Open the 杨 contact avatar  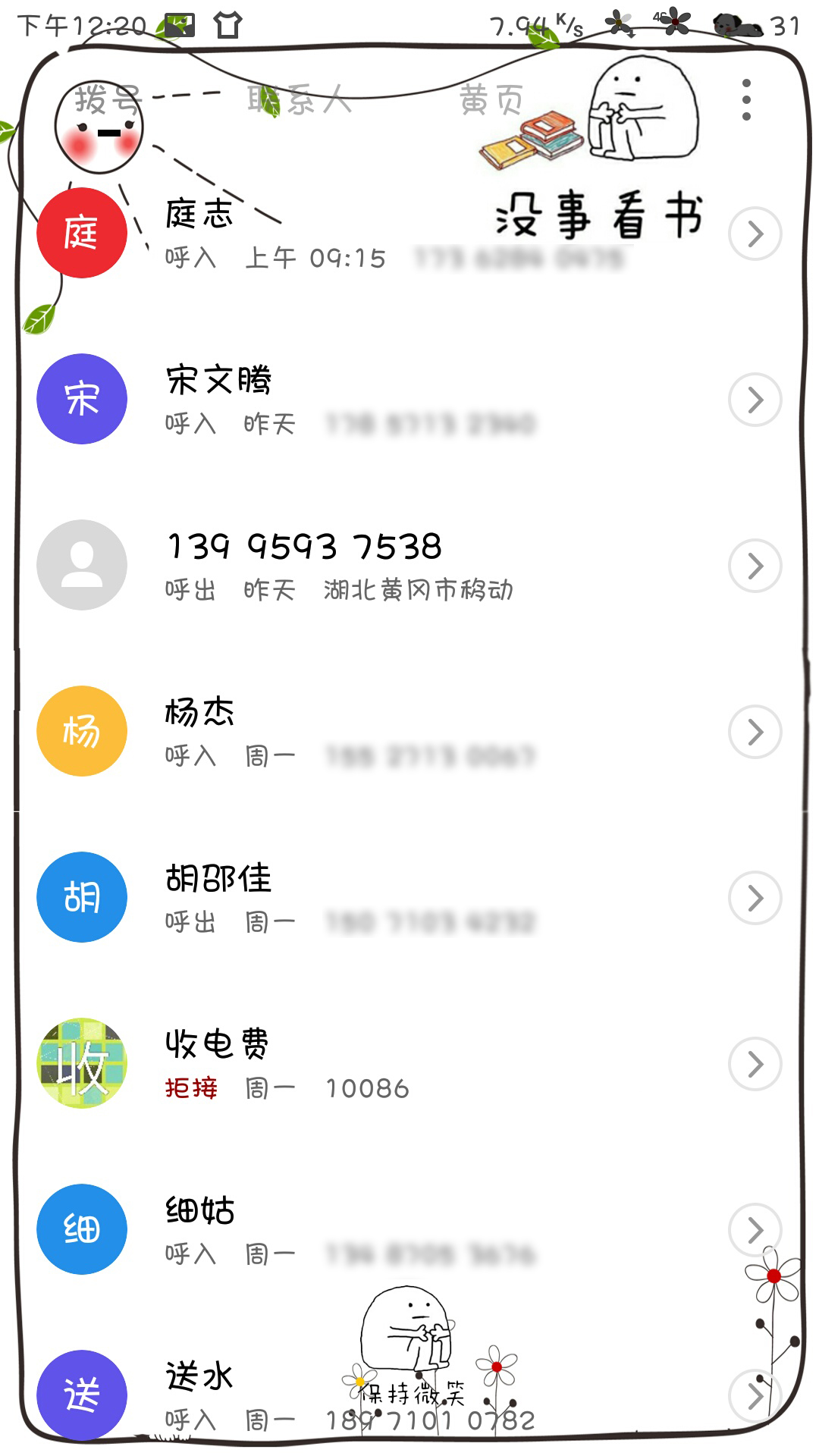[x=82, y=732]
